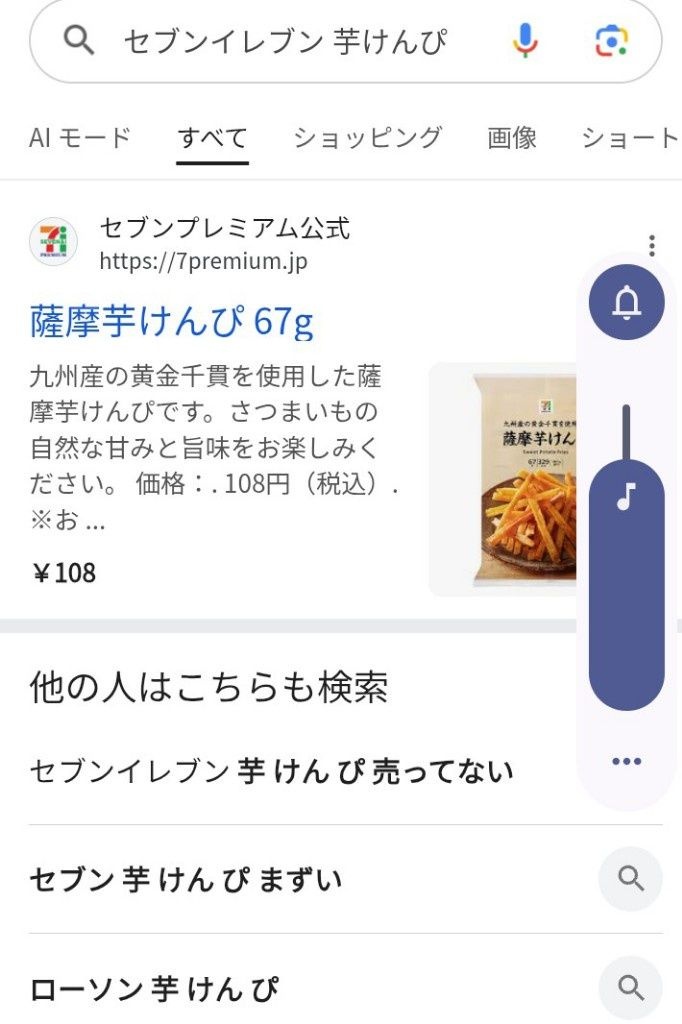Switch to the ショート tab
The image size is (682, 1024).
point(630,138)
